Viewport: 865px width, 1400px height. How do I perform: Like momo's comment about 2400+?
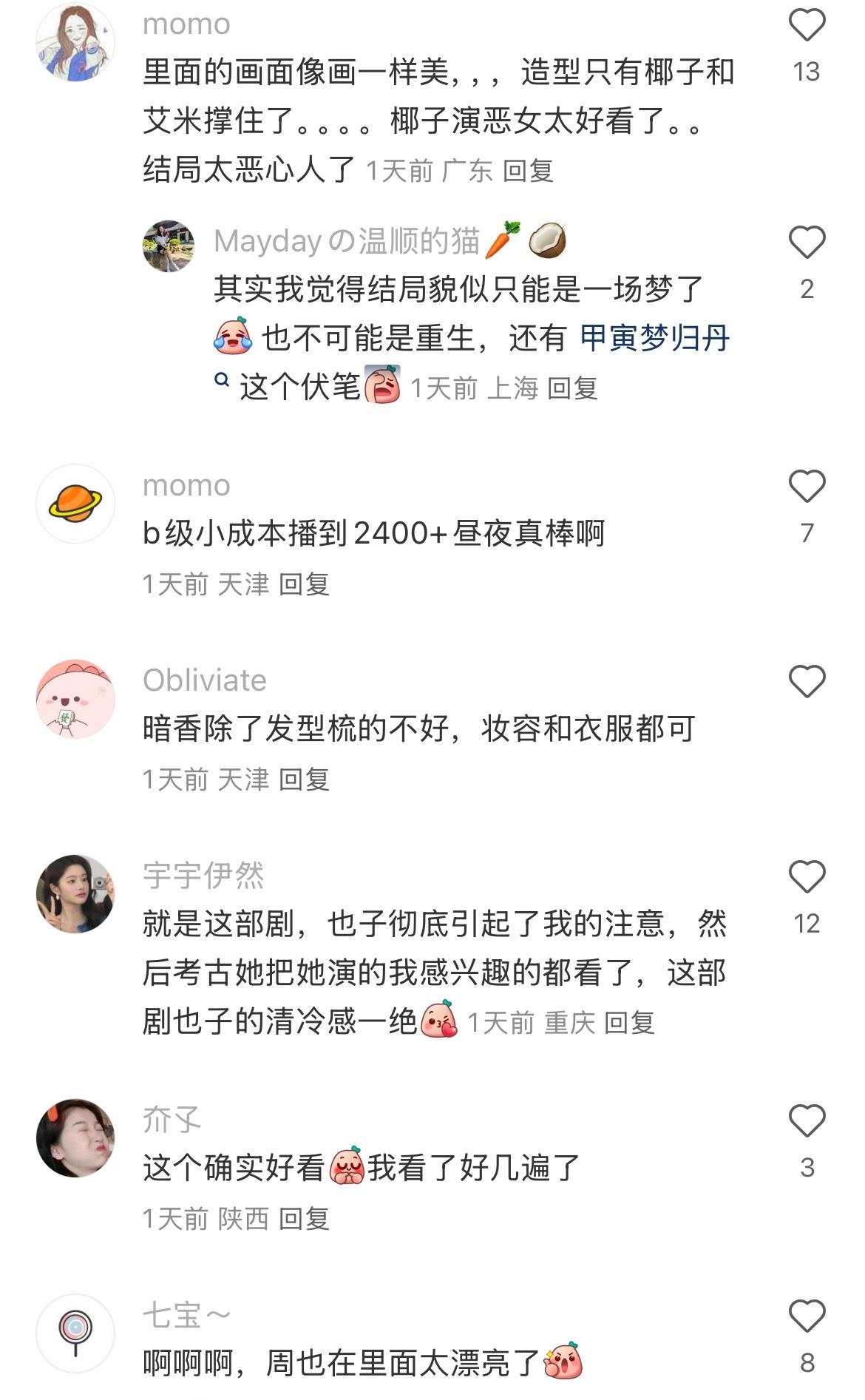pos(807,487)
